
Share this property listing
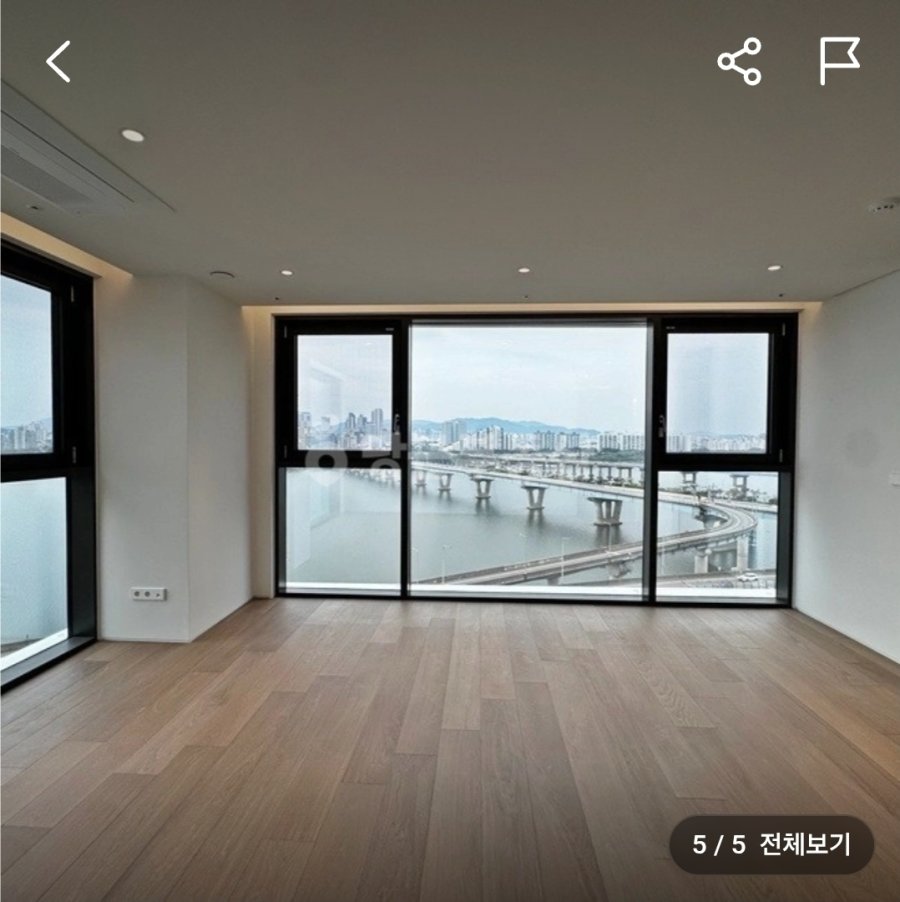point(739,62)
